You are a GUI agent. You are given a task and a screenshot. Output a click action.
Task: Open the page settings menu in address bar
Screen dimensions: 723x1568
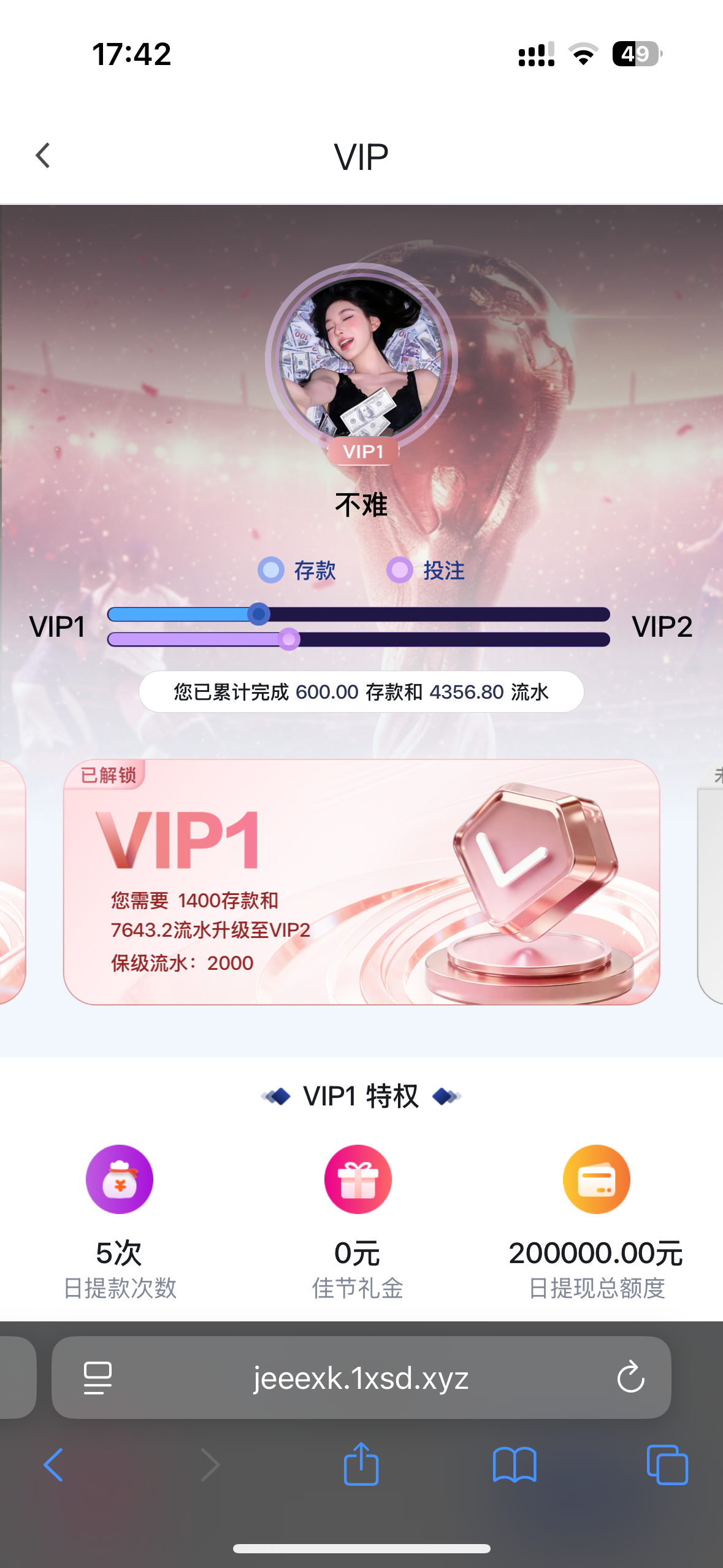point(98,1378)
